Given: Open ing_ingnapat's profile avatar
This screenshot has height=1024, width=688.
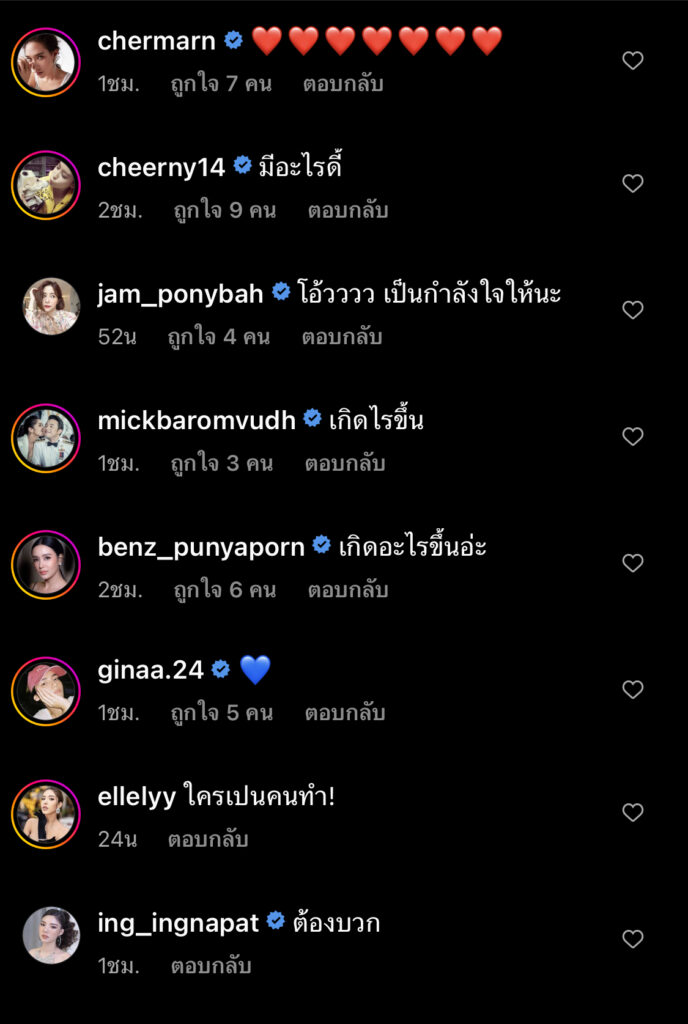Looking at the screenshot, I should [51, 935].
